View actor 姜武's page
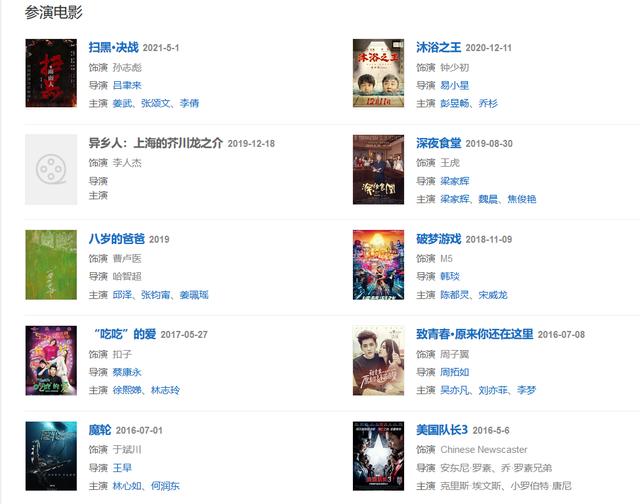Image resolution: width=640 pixels, height=504 pixels. point(122,103)
